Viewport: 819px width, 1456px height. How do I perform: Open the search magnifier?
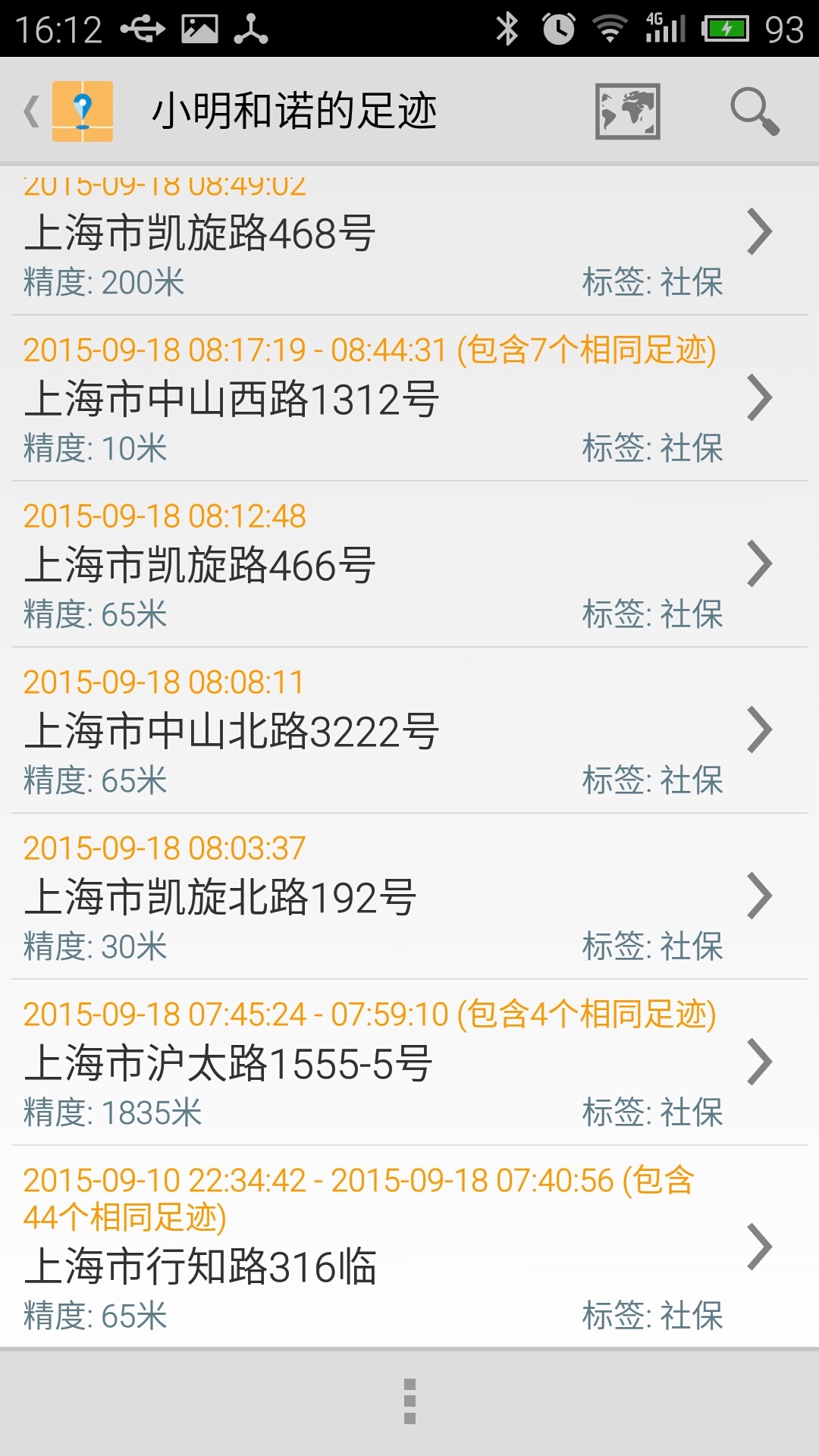click(754, 111)
